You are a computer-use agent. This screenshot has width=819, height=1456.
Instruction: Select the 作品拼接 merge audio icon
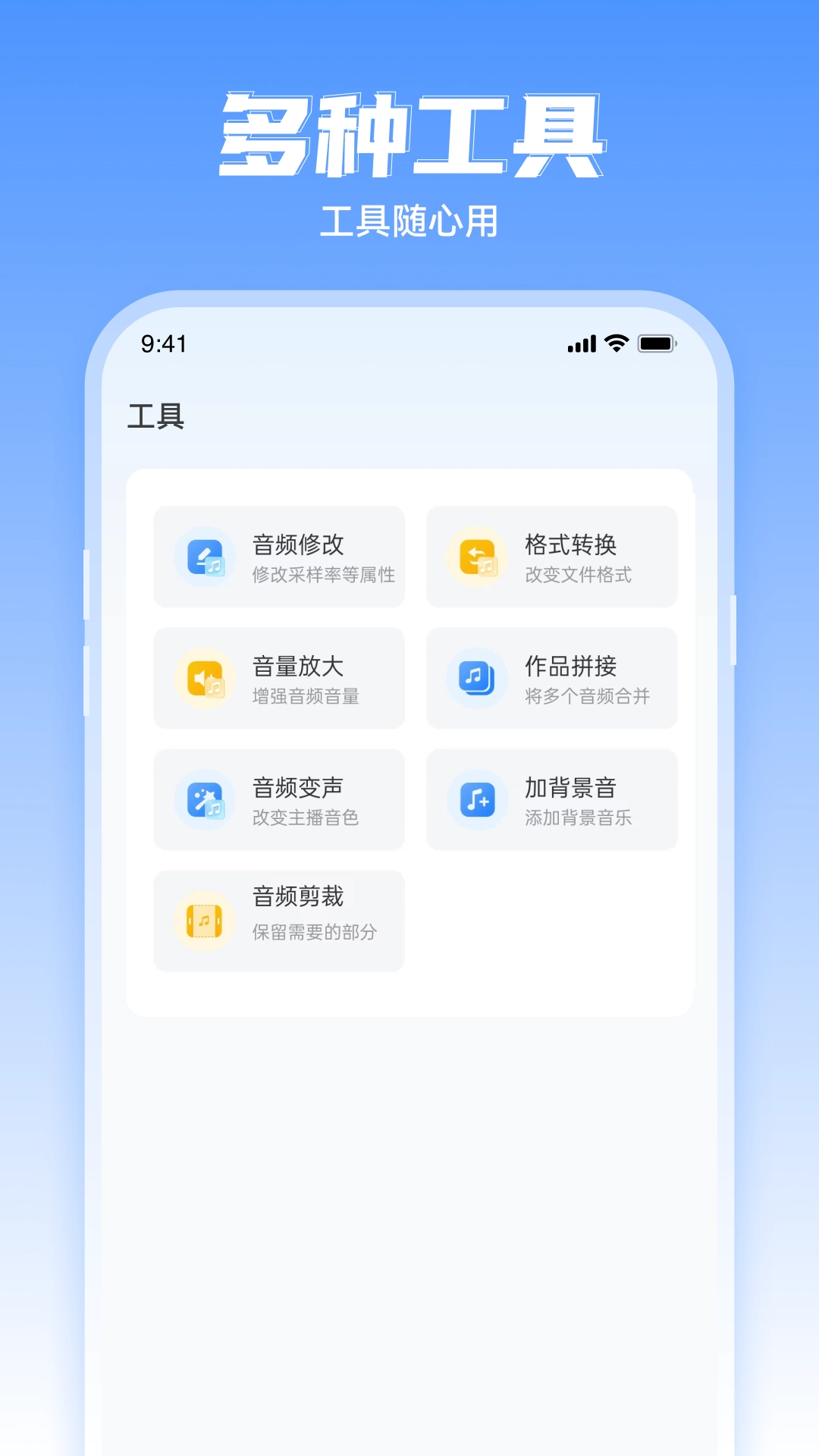476,679
